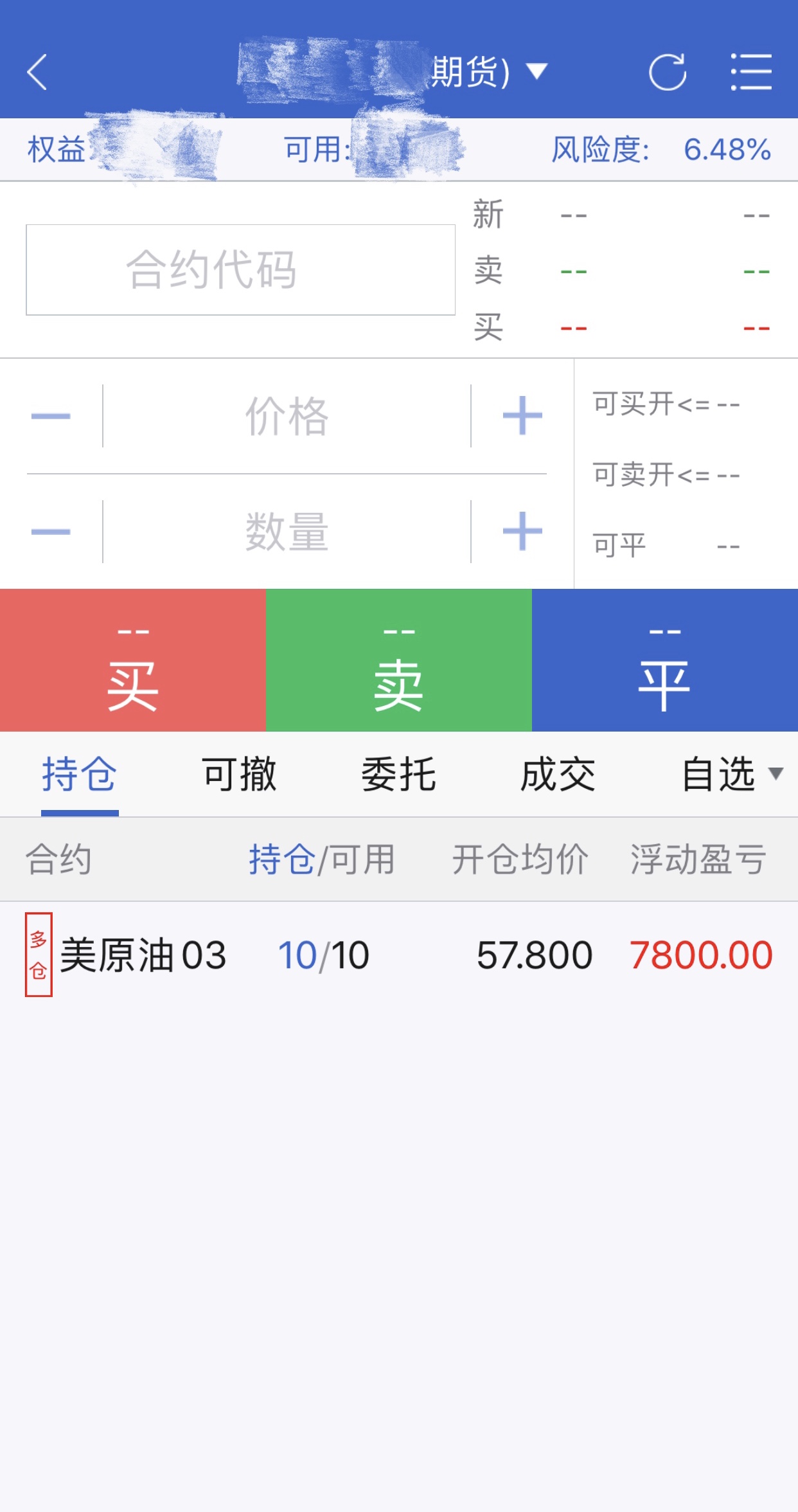The height and width of the screenshot is (1512, 798).
Task: Switch to the 委托 orders tab
Action: 398,774
